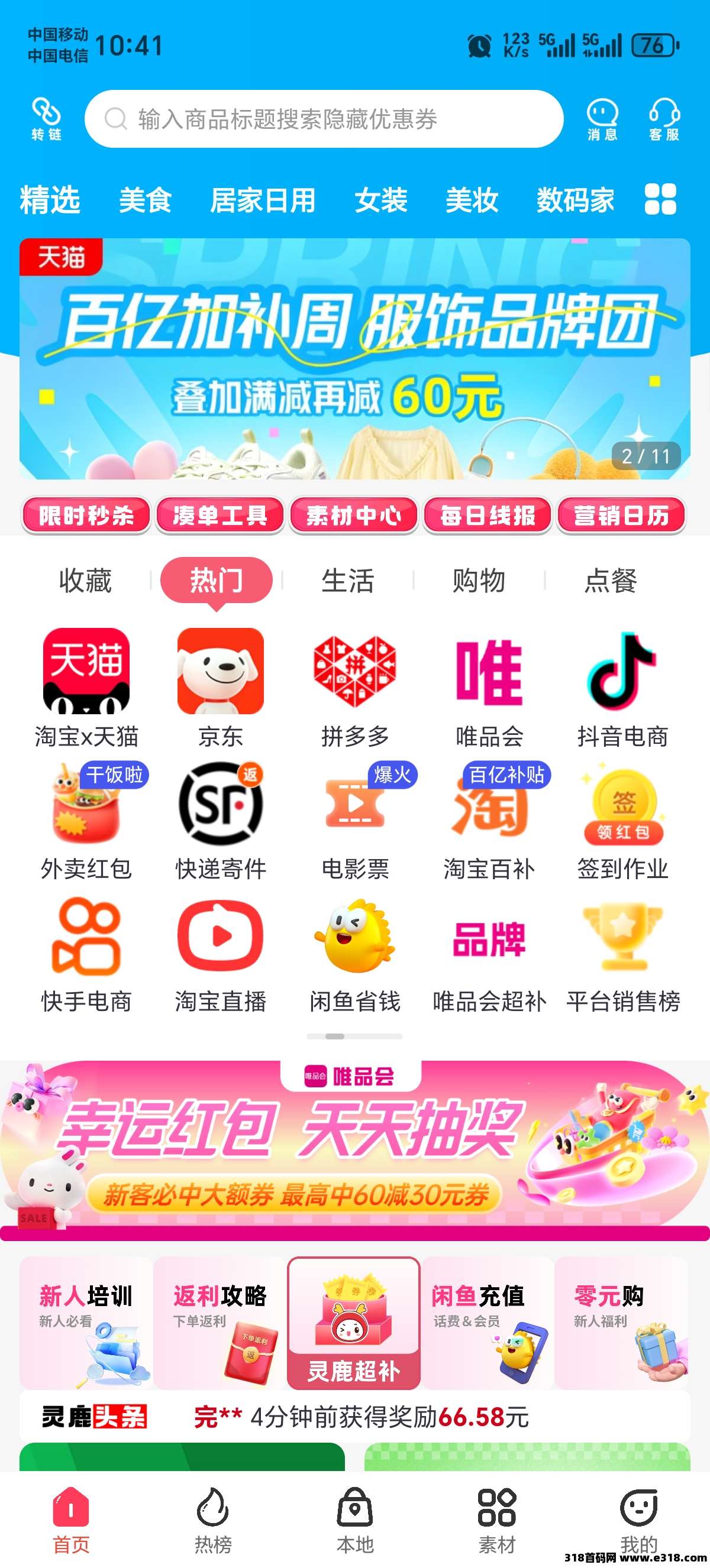Open 消息 messages
The height and width of the screenshot is (1568, 710).
602,119
